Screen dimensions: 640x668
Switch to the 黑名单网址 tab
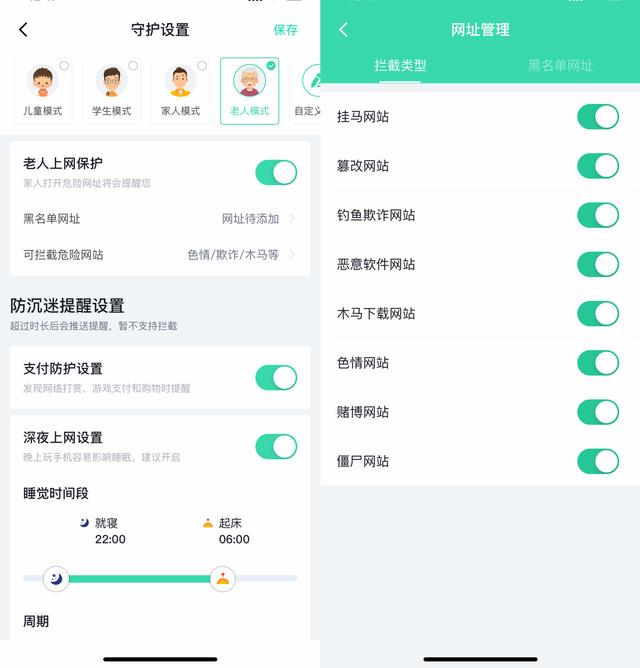click(560, 65)
